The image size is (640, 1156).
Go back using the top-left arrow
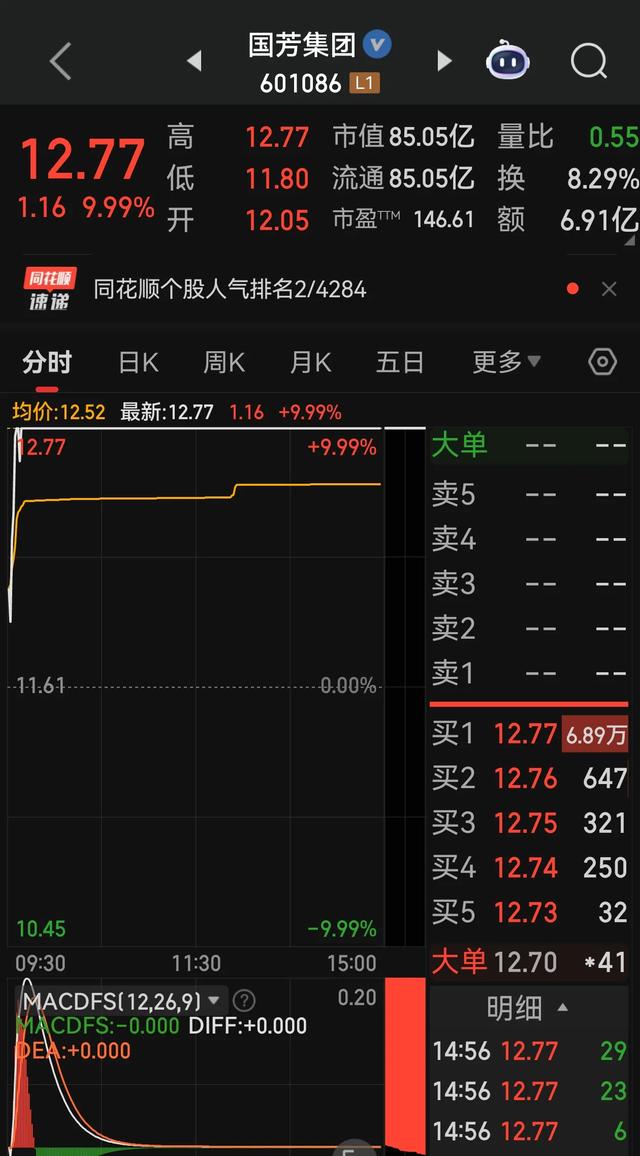pyautogui.click(x=60, y=61)
